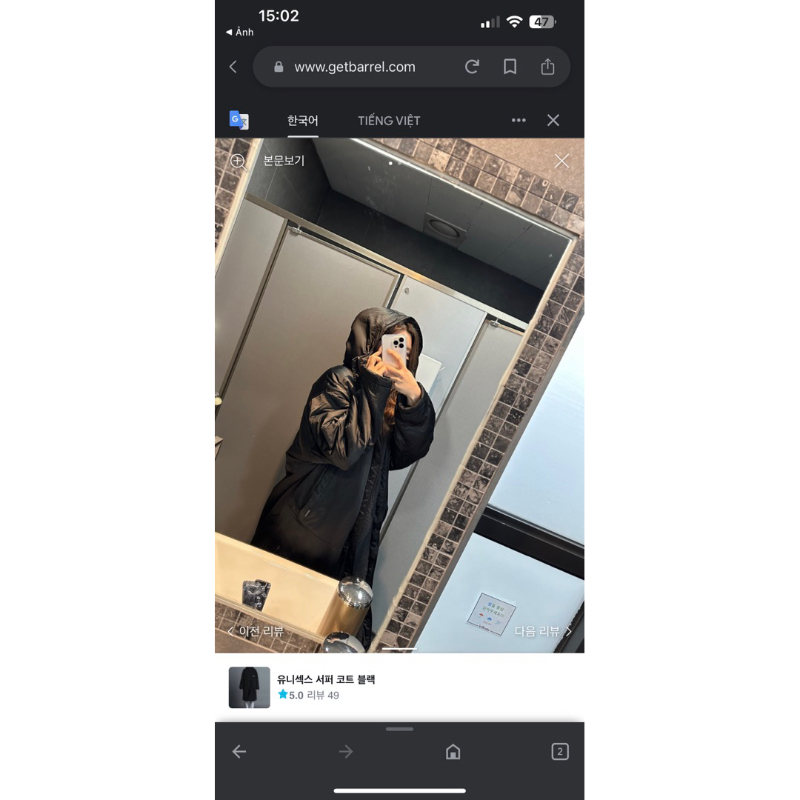800x800 pixels.
Task: Return to Ảnh app from status bar
Action: (x=240, y=32)
